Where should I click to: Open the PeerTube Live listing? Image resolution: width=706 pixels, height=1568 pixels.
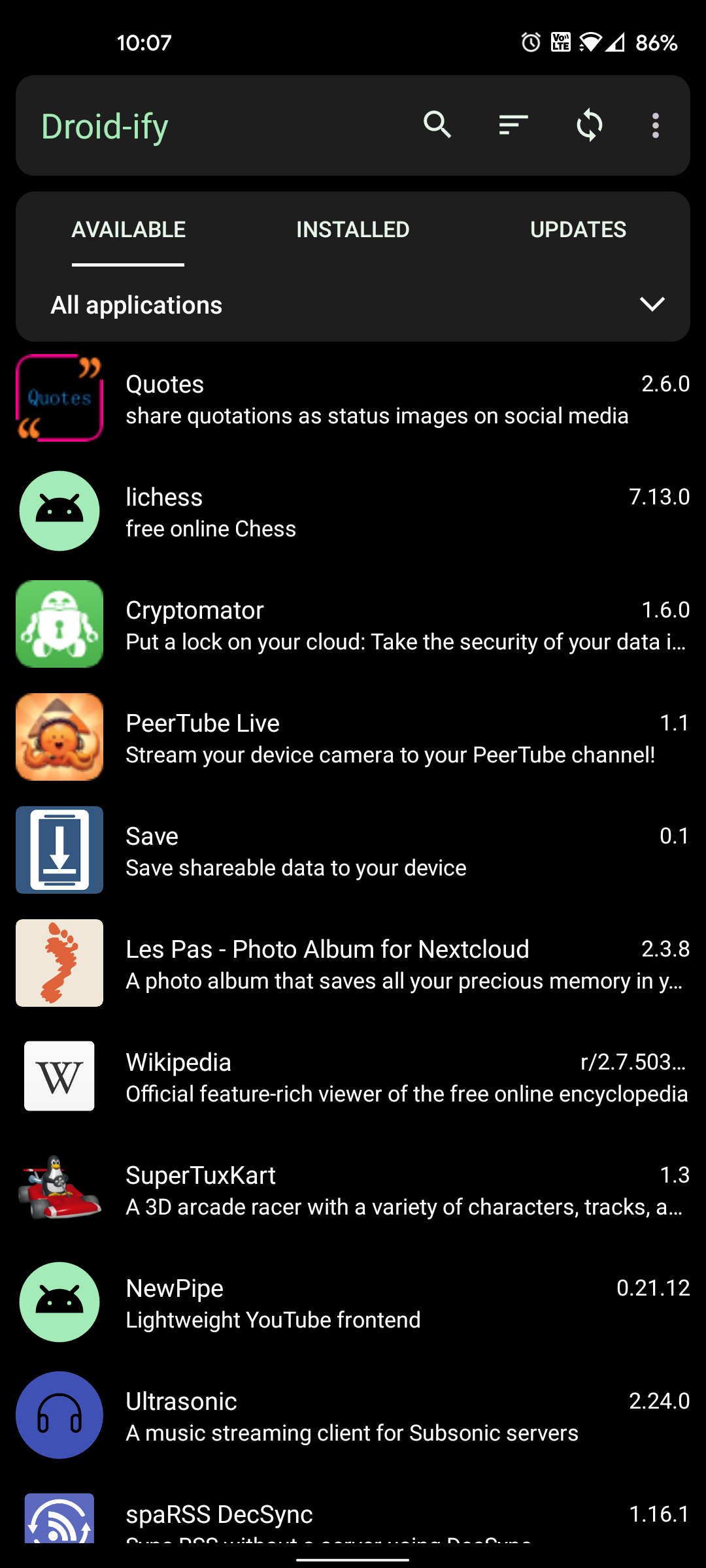(x=353, y=737)
